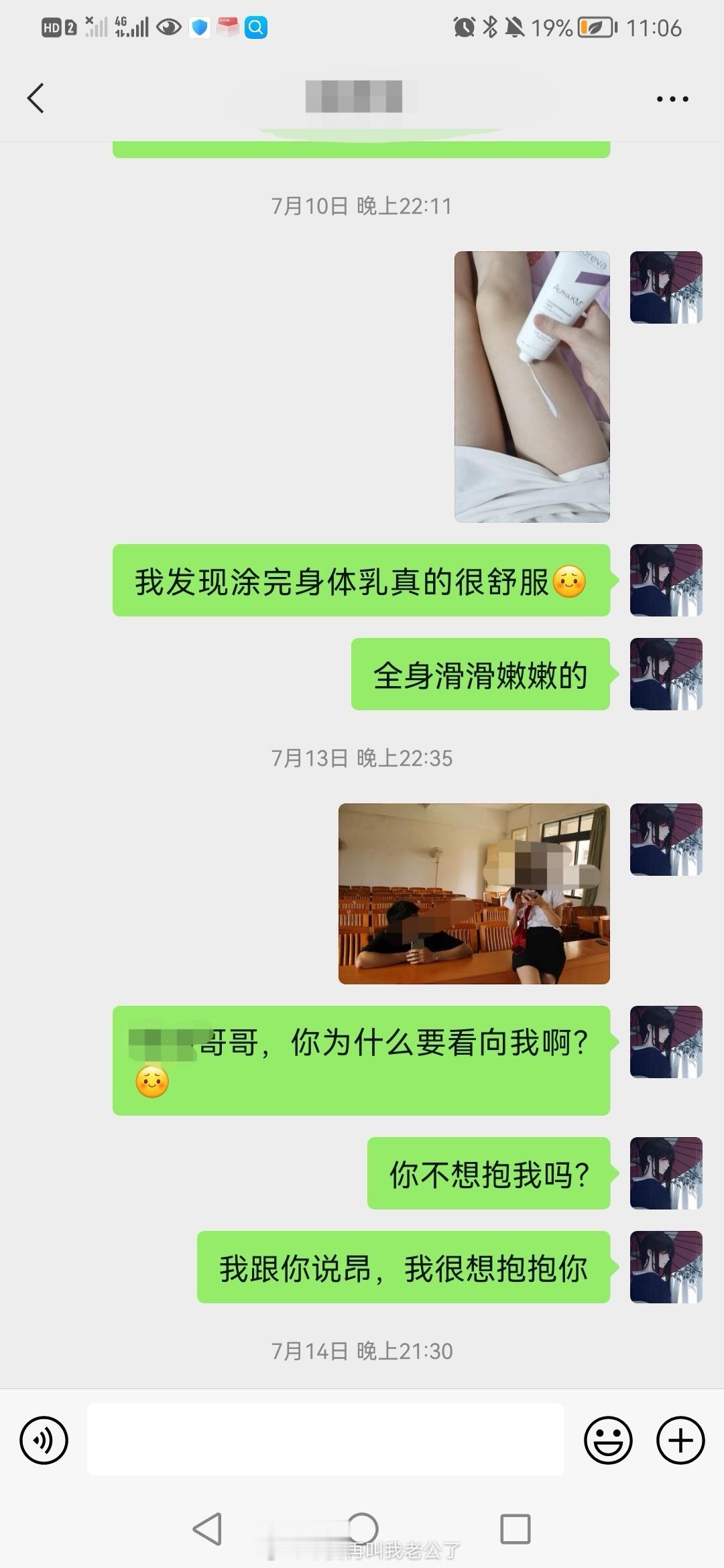Tap the avatar beside the lotion photo
Viewport: 724px width, 1568px height.
[x=666, y=287]
